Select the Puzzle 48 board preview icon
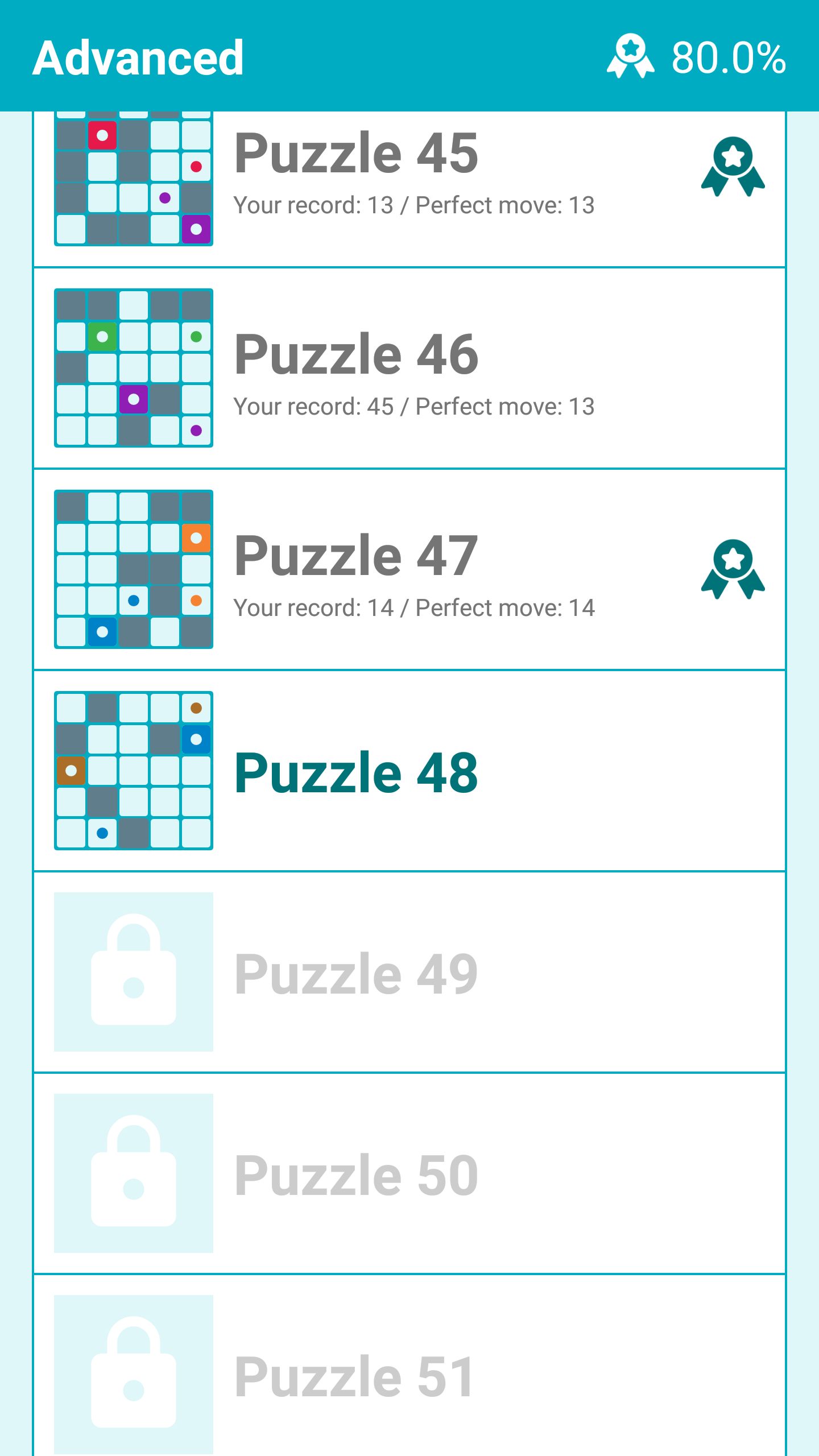 click(134, 771)
